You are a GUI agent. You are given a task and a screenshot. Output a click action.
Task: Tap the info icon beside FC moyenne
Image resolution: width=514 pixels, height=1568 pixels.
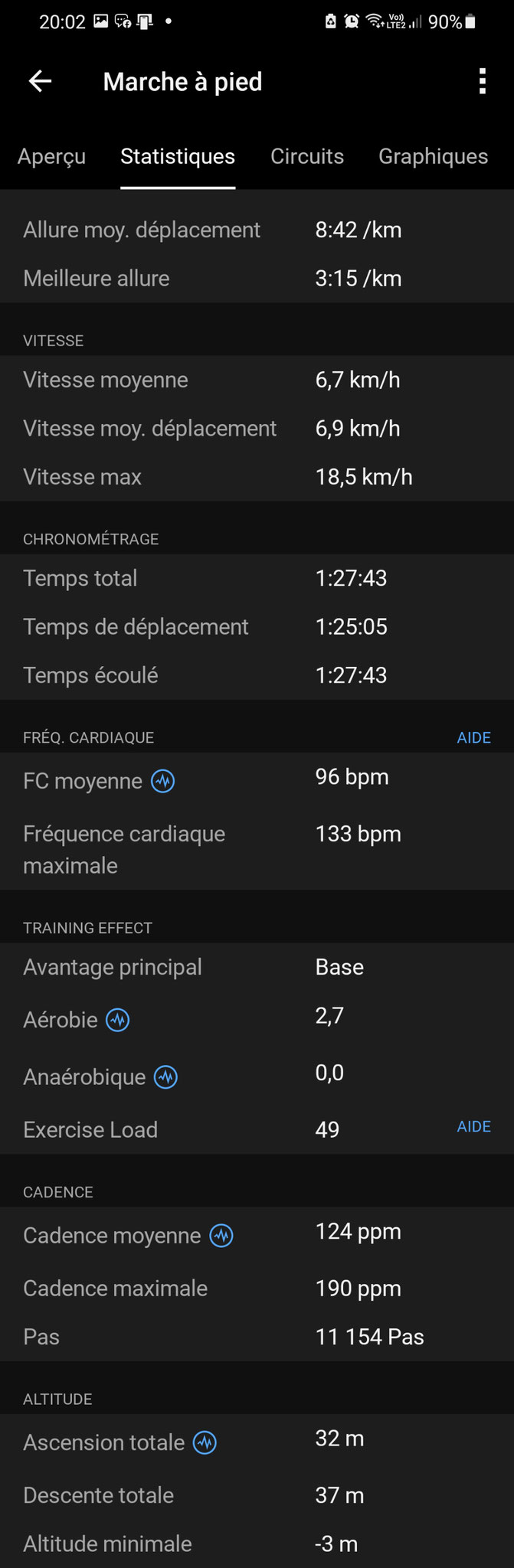[x=163, y=781]
